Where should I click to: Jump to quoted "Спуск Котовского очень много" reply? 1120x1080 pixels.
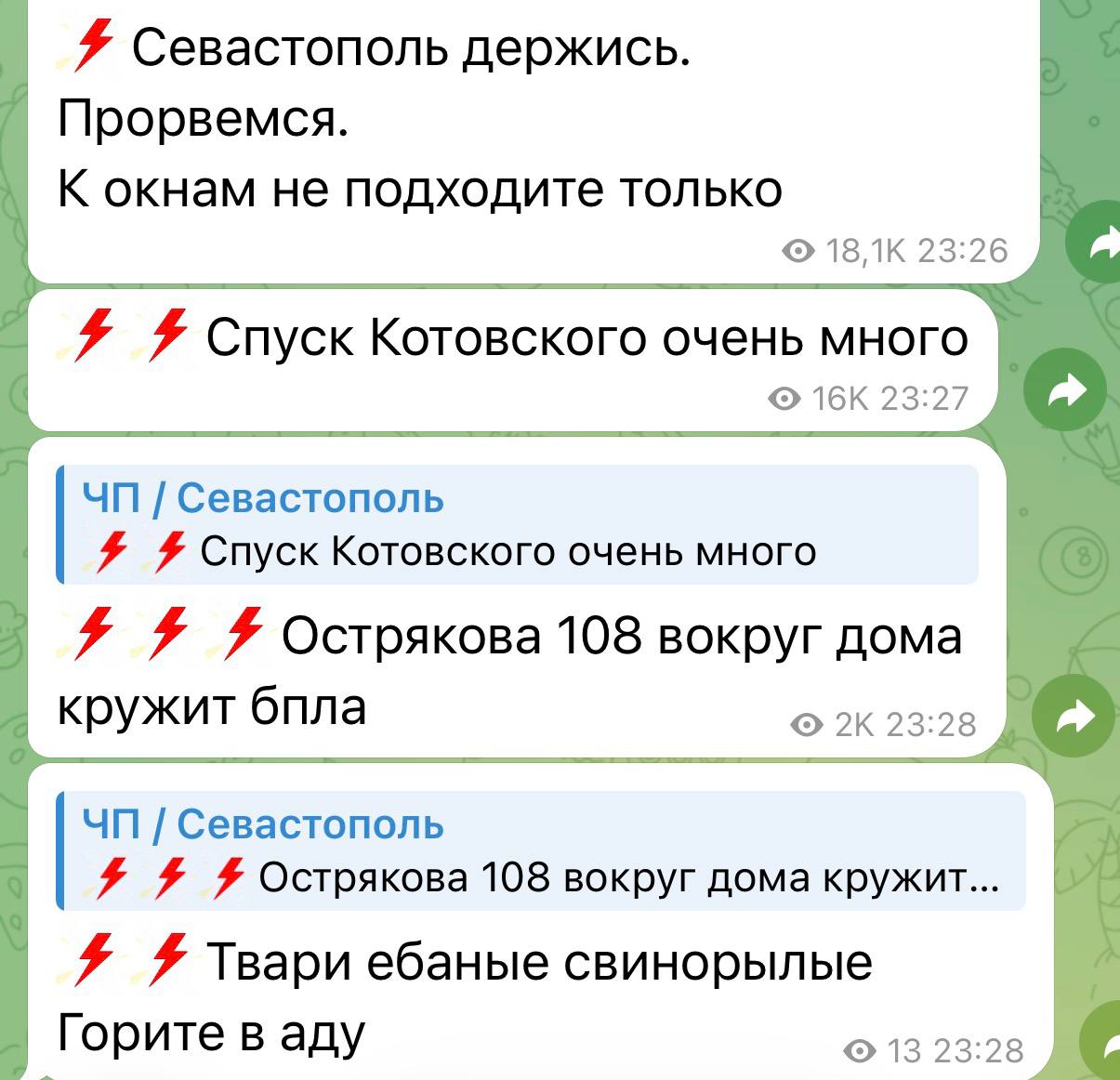coord(517,525)
